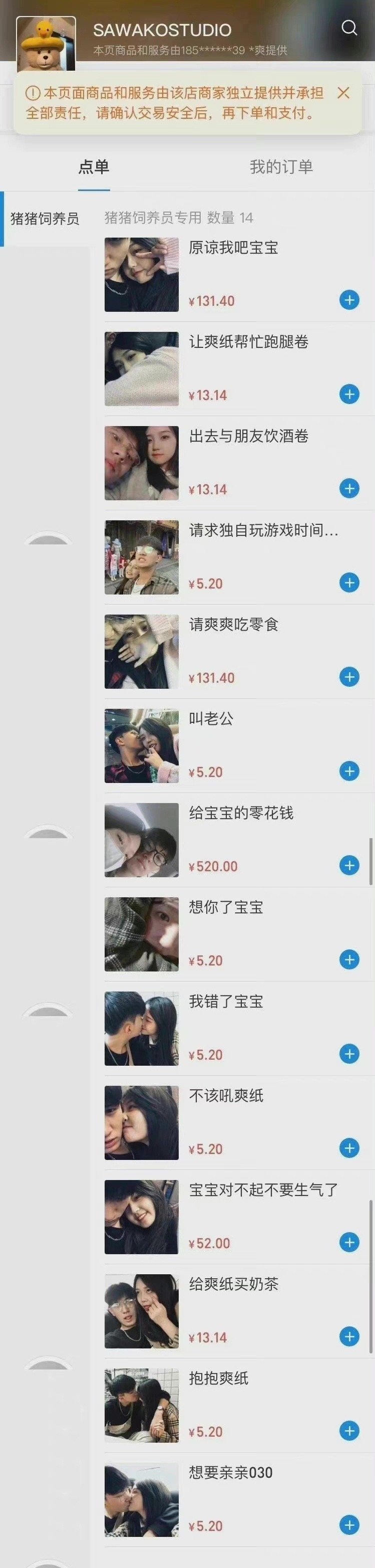Add 原谅我吧宝宝 to the order
The image size is (375, 1568).
tap(349, 300)
